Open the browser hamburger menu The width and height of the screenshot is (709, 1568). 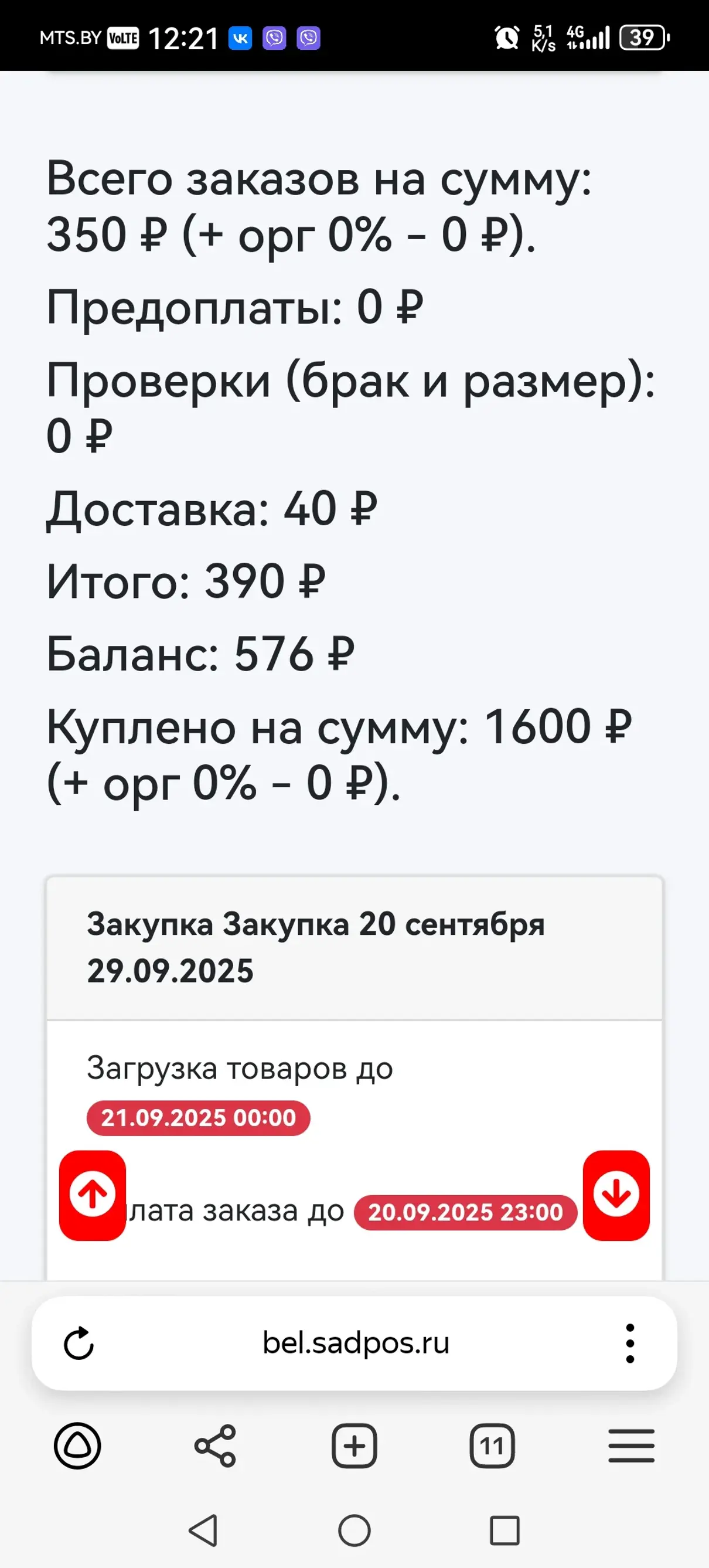(x=631, y=1445)
